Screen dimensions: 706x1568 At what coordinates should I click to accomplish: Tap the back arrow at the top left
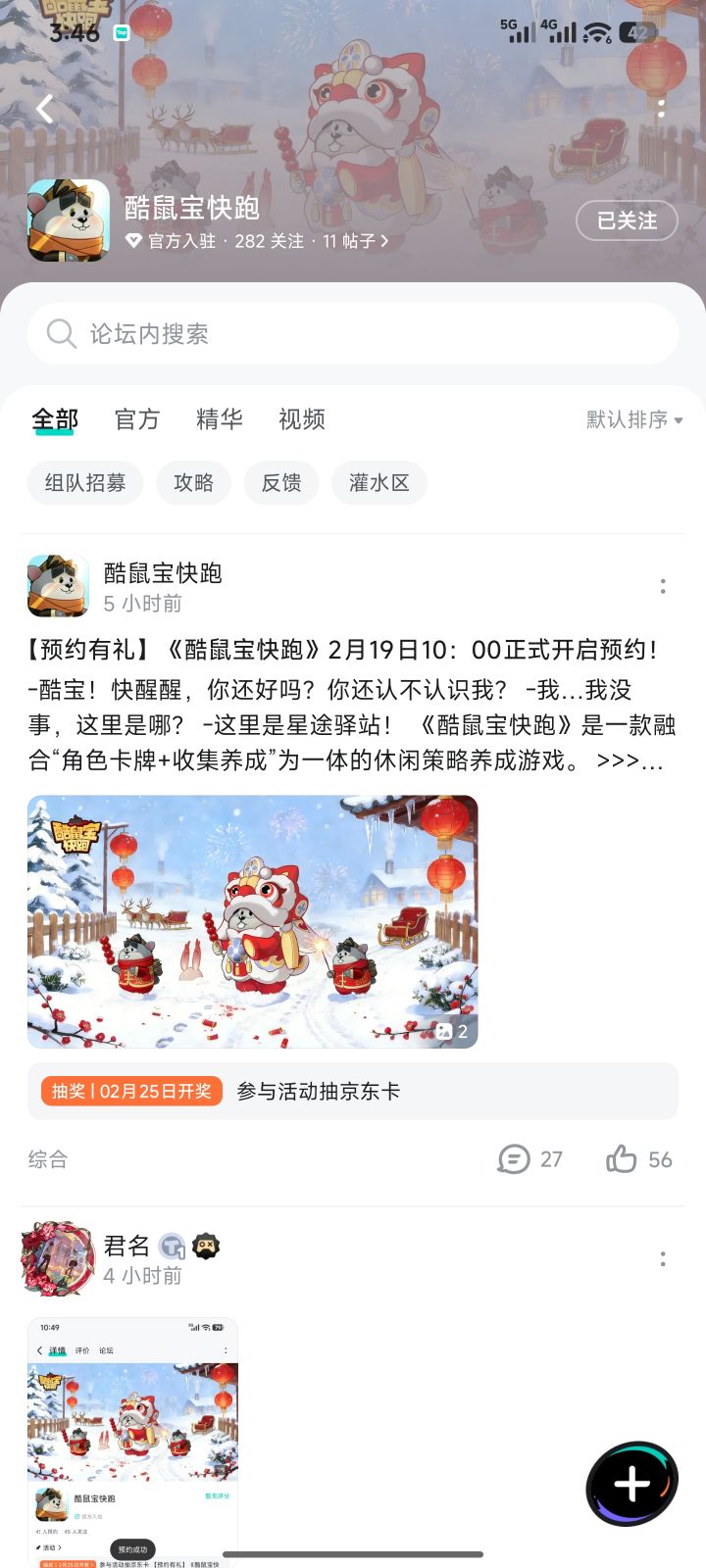[x=43, y=109]
